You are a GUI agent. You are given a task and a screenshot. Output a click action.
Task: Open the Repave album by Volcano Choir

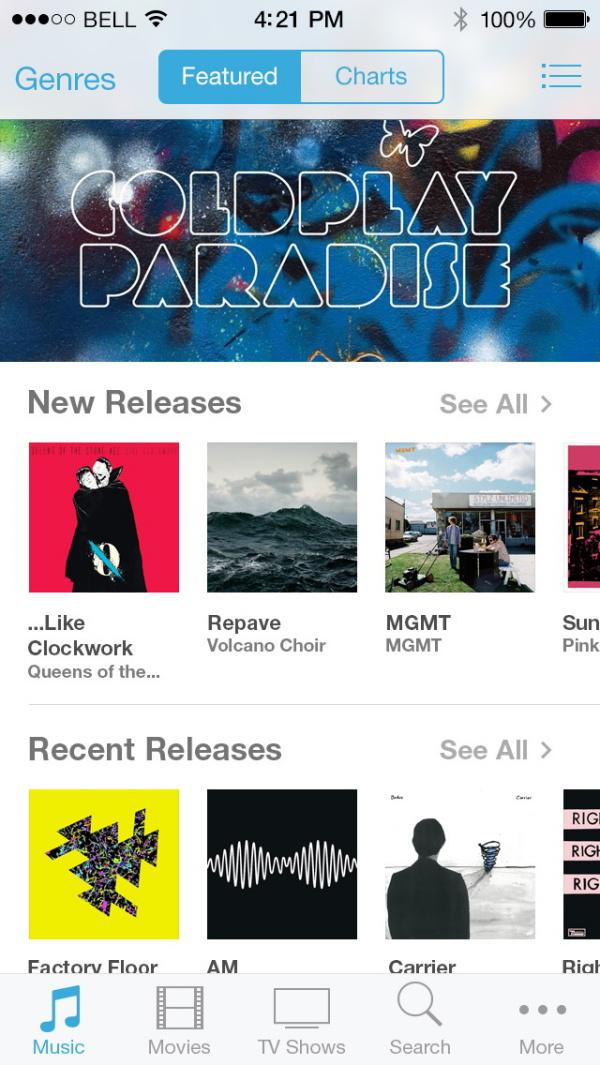(x=282, y=518)
